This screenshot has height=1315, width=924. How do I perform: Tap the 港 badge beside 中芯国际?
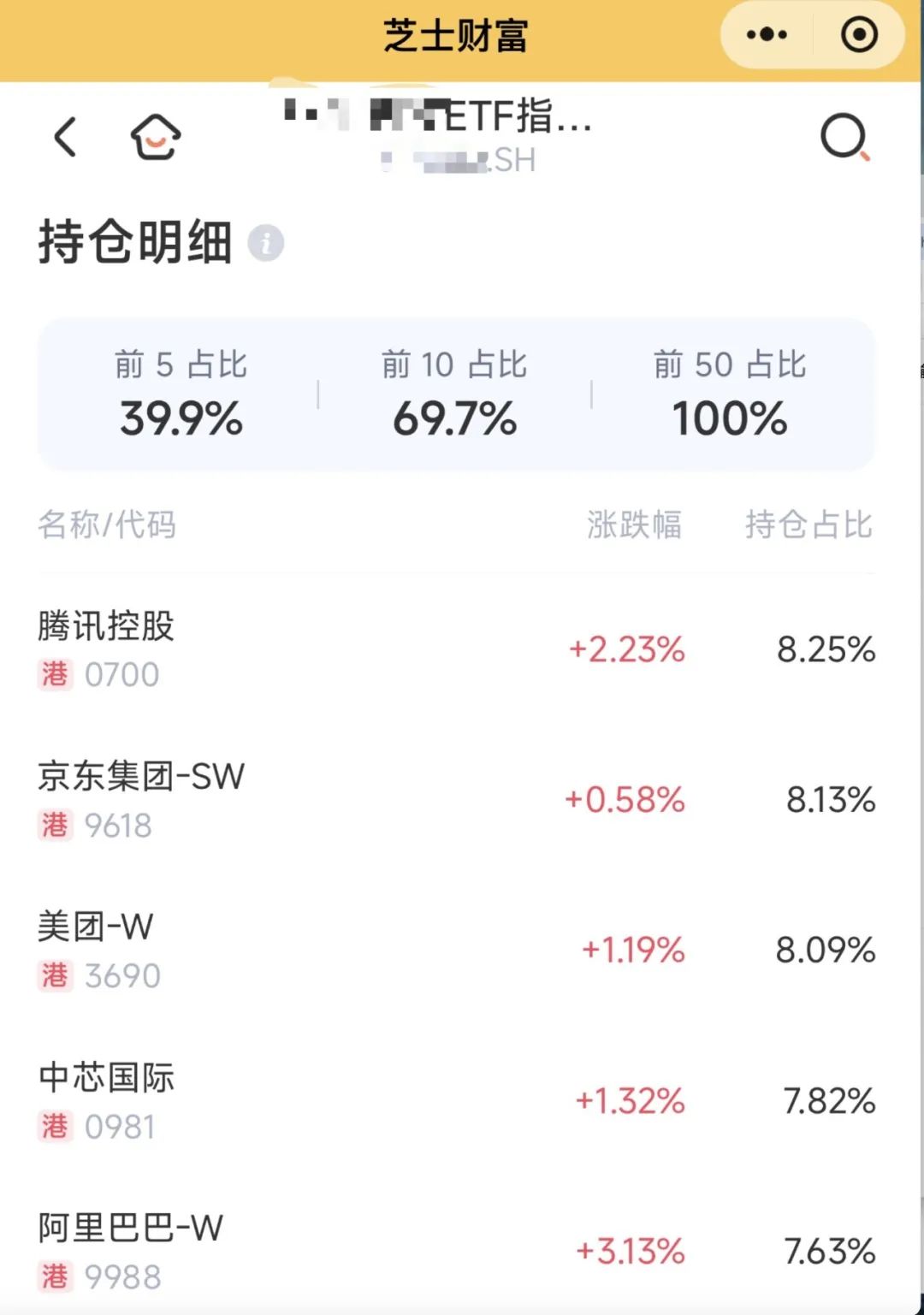(54, 1128)
